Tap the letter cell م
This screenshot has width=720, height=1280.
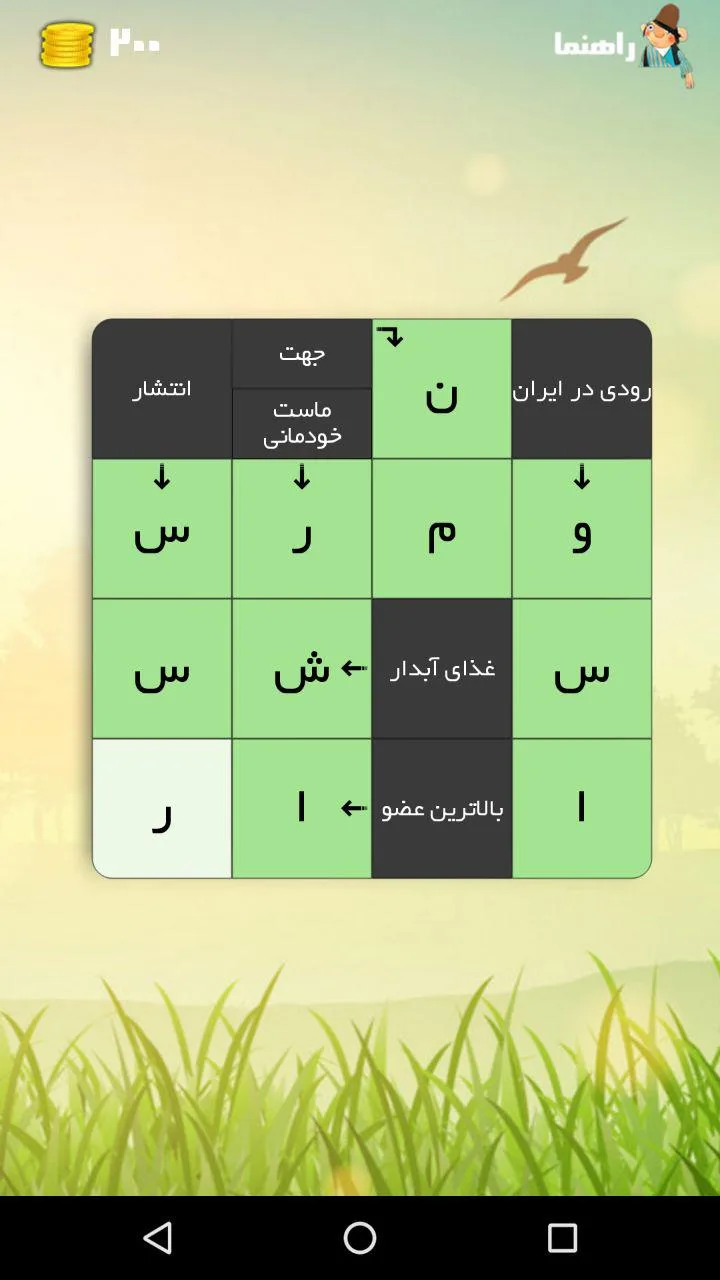442,529
